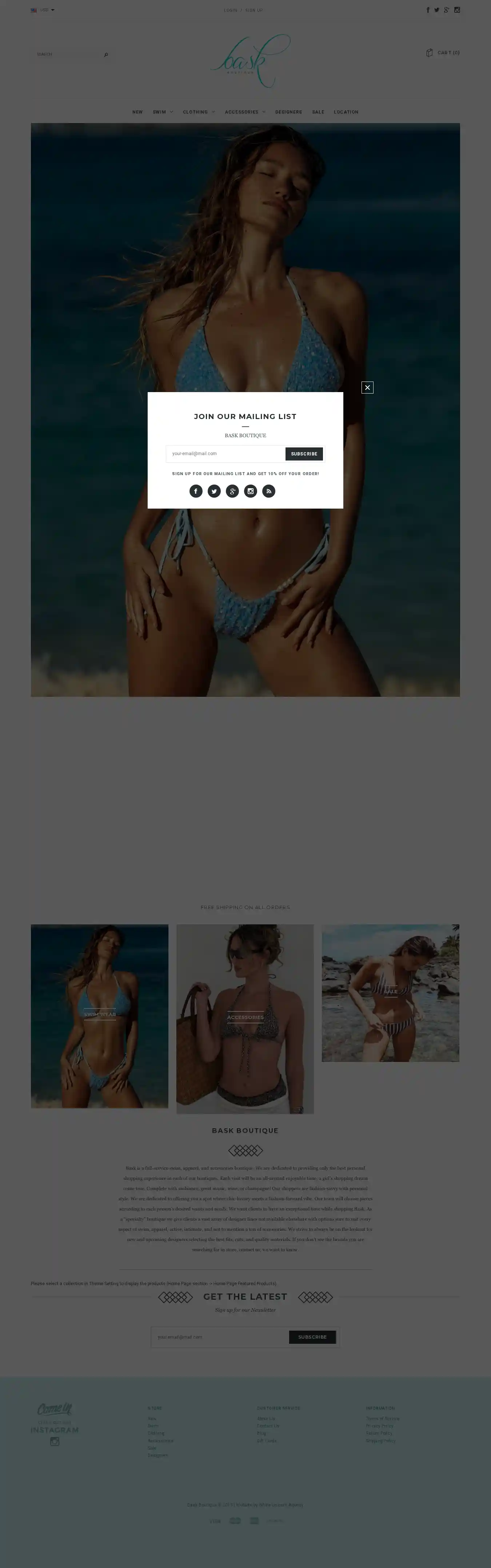Tap the header search field

click(x=67, y=55)
